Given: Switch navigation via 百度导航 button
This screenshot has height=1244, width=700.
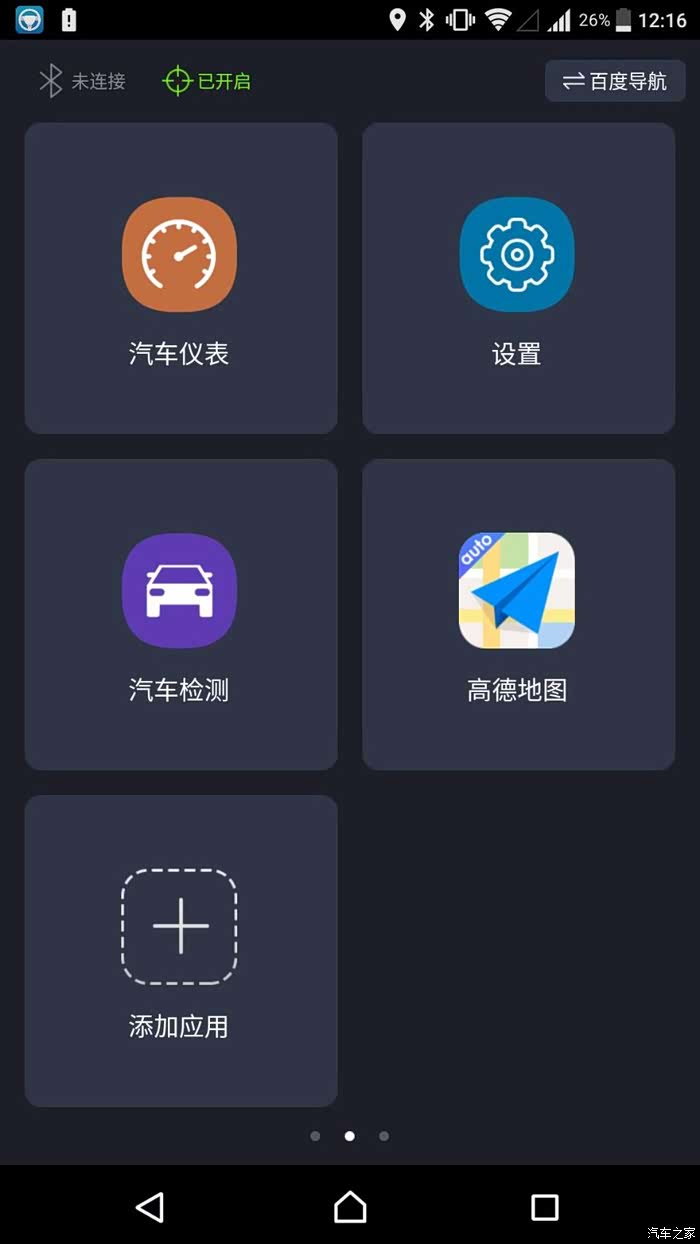Looking at the screenshot, I should point(615,81).
